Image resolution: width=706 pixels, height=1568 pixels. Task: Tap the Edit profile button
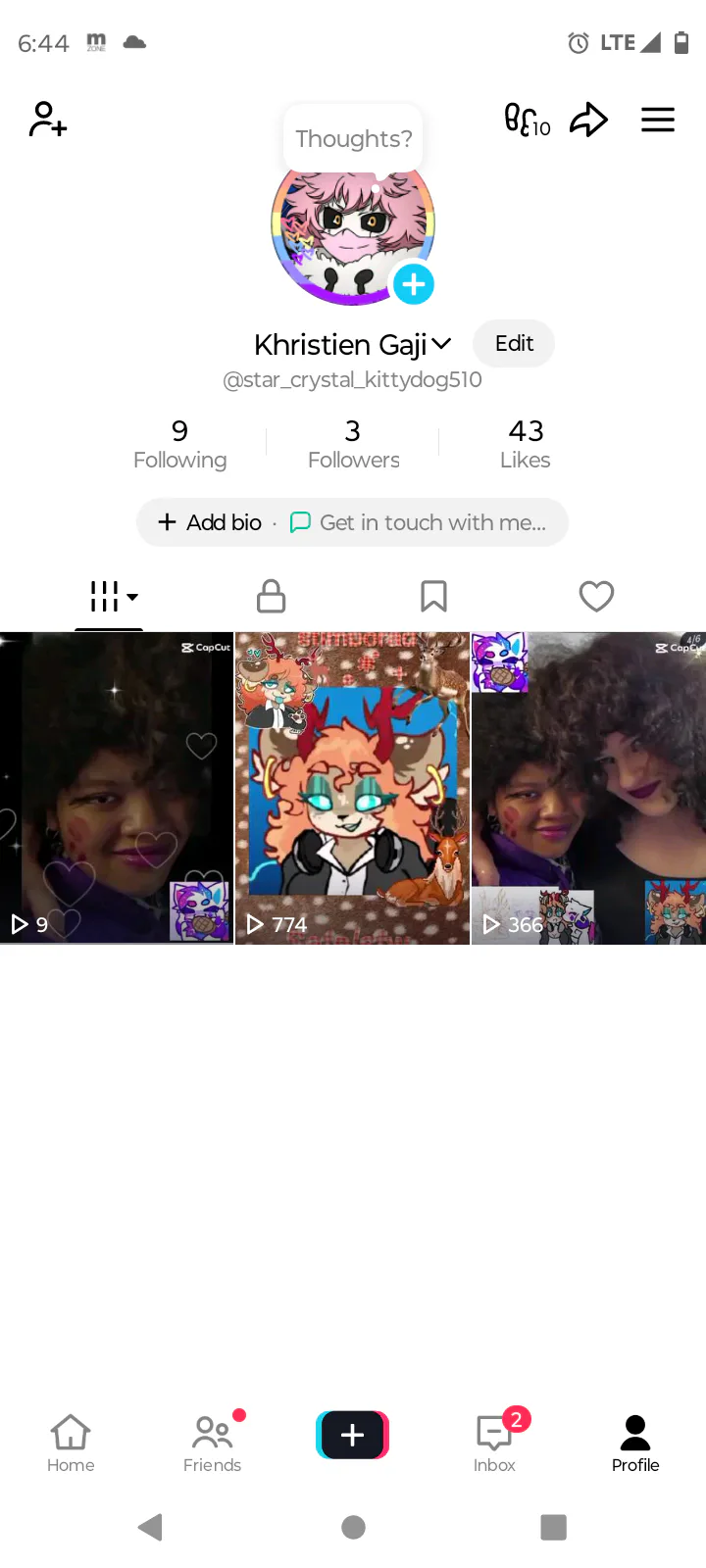[514, 344]
